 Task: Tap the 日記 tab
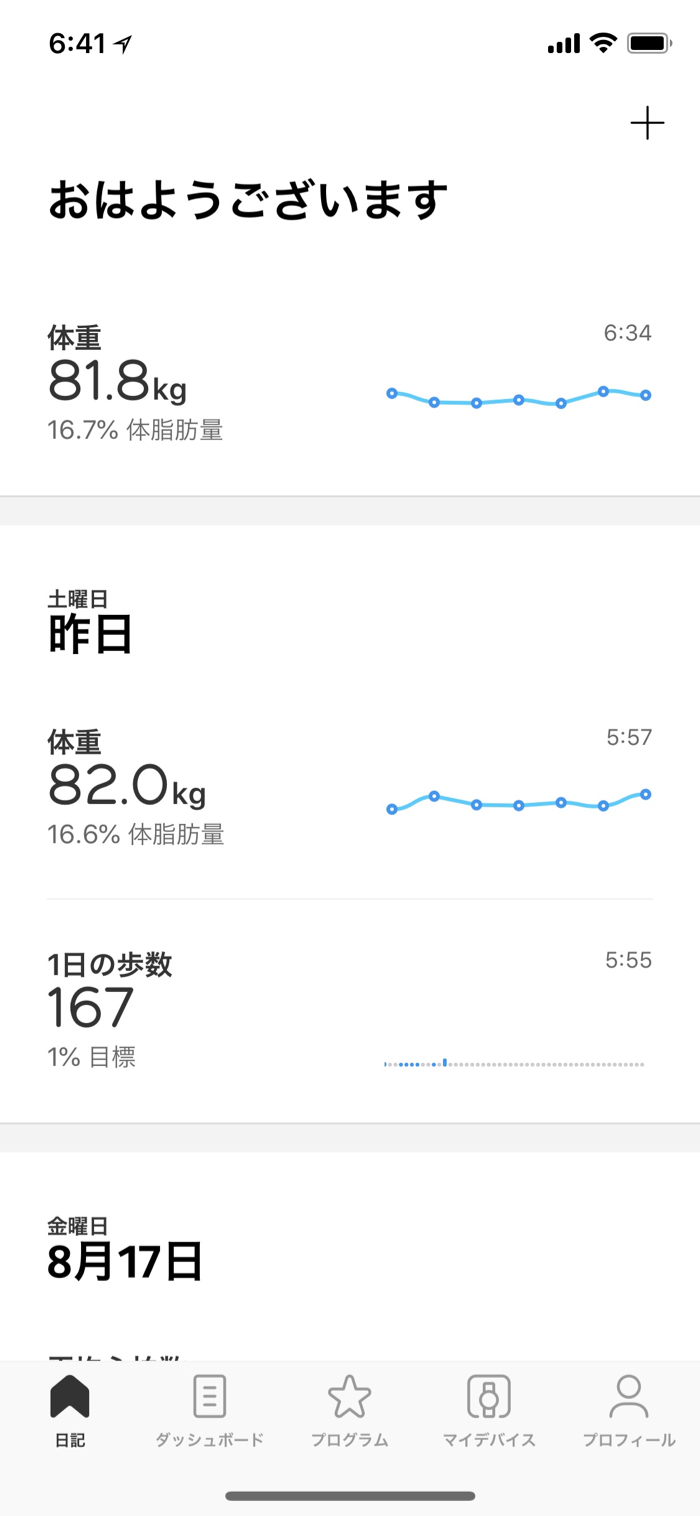pyautogui.click(x=70, y=1411)
